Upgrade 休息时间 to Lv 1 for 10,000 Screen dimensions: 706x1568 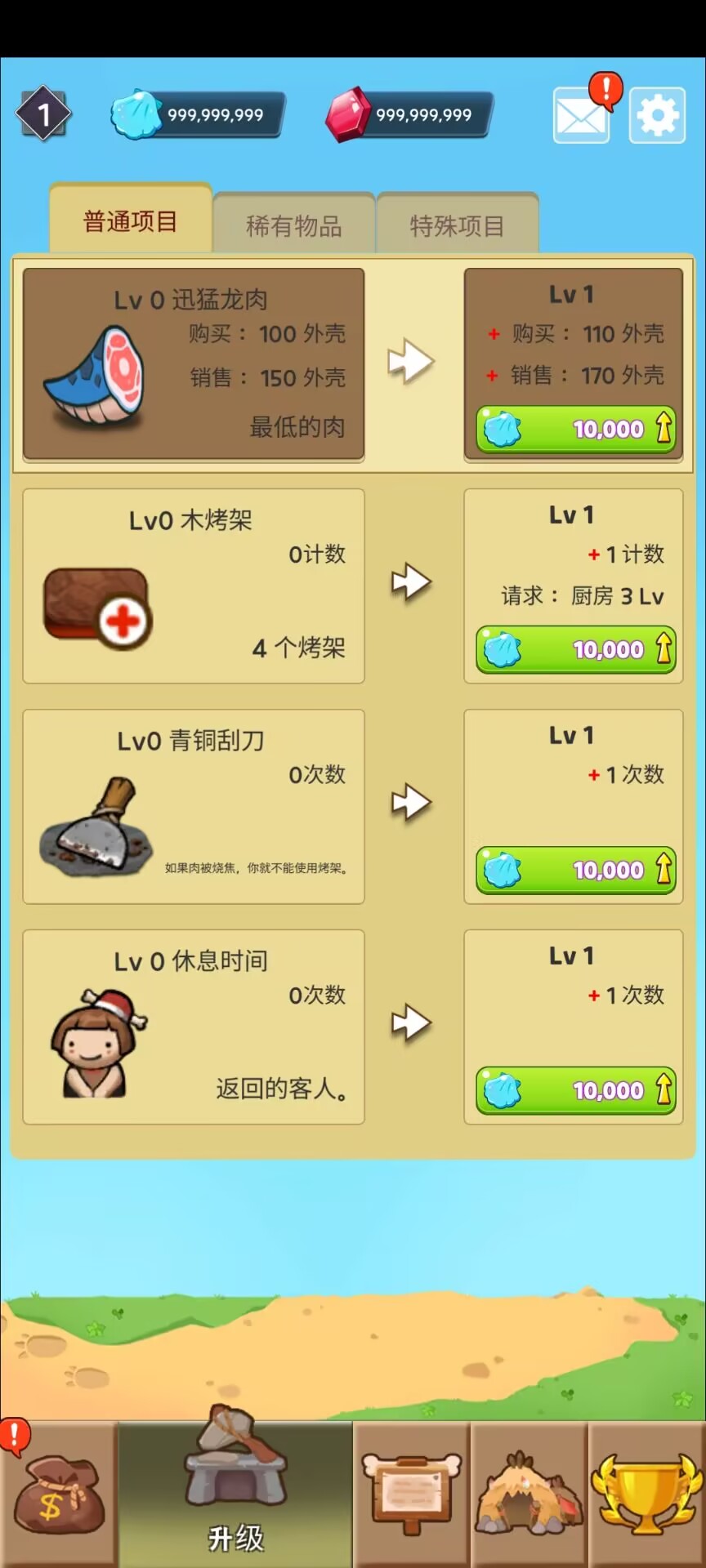coord(575,1090)
